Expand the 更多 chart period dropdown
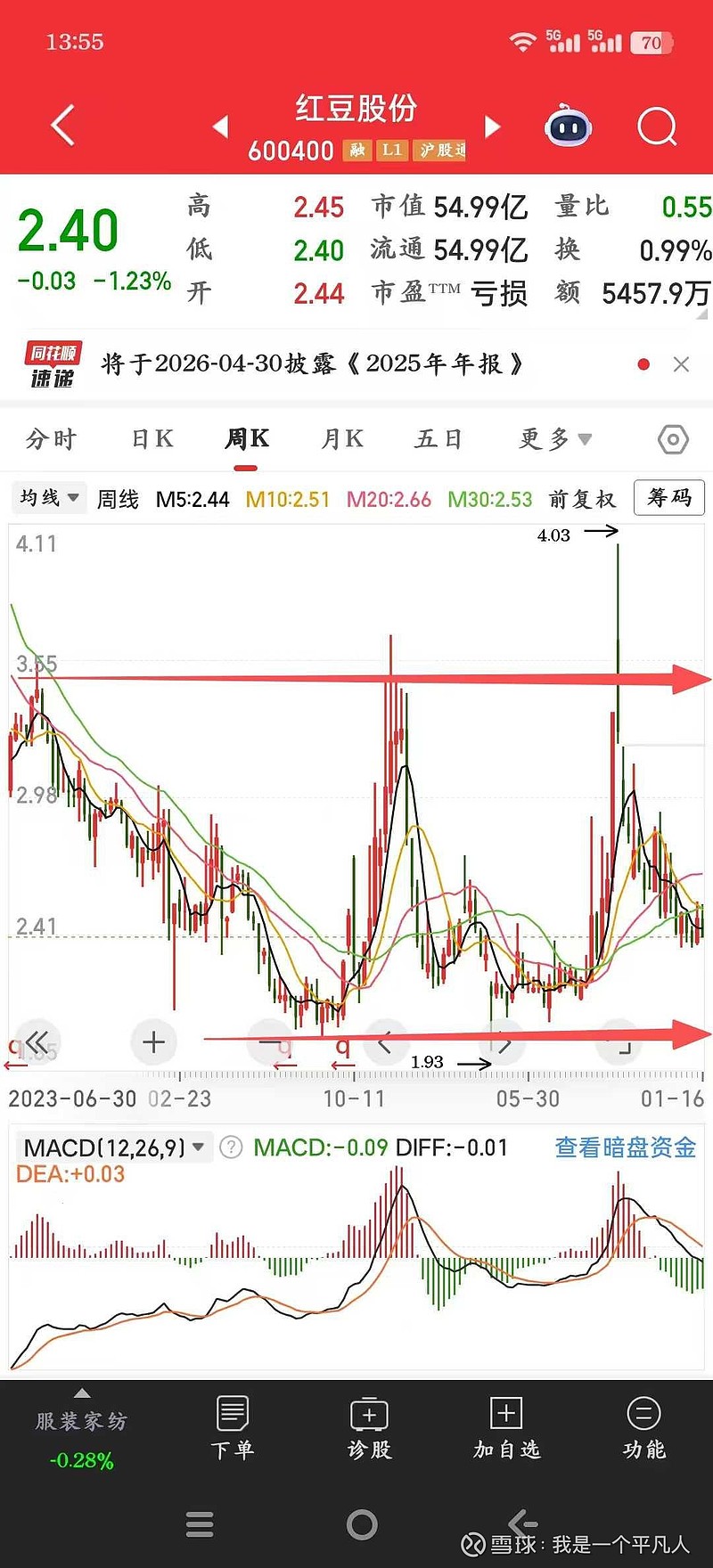 pyautogui.click(x=553, y=438)
